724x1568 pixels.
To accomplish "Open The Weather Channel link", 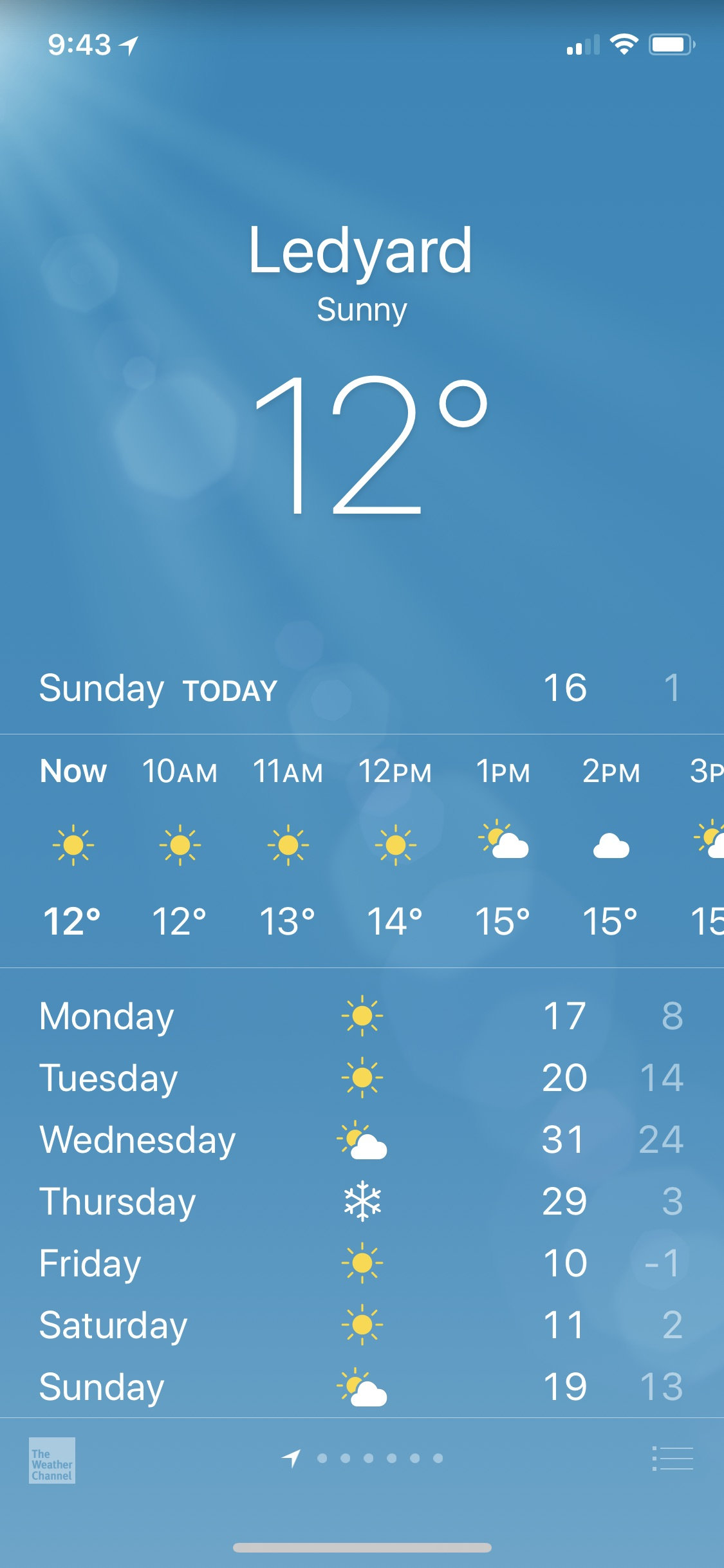I will coord(52,1460).
